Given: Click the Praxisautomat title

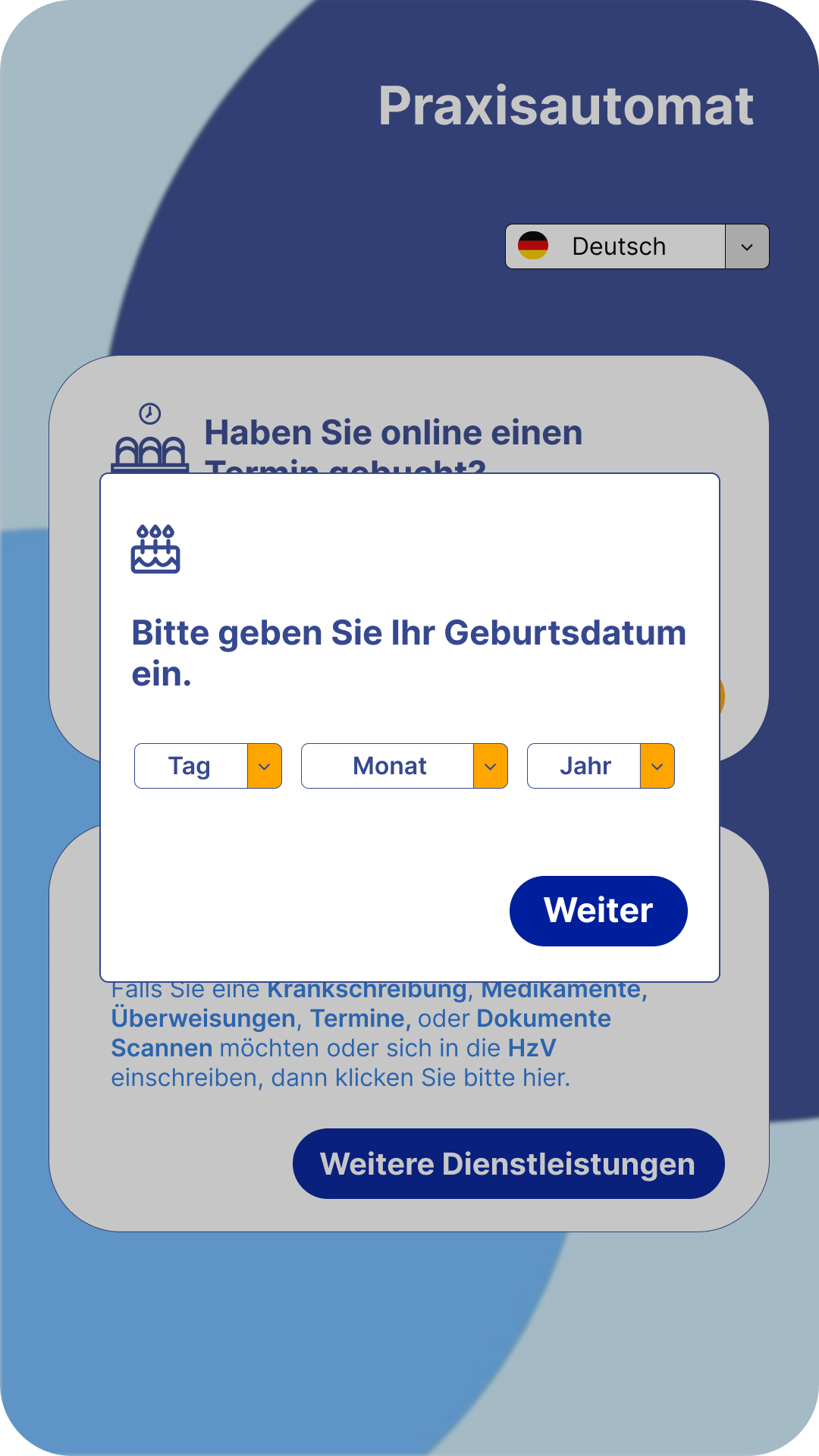Looking at the screenshot, I should pos(565,106).
